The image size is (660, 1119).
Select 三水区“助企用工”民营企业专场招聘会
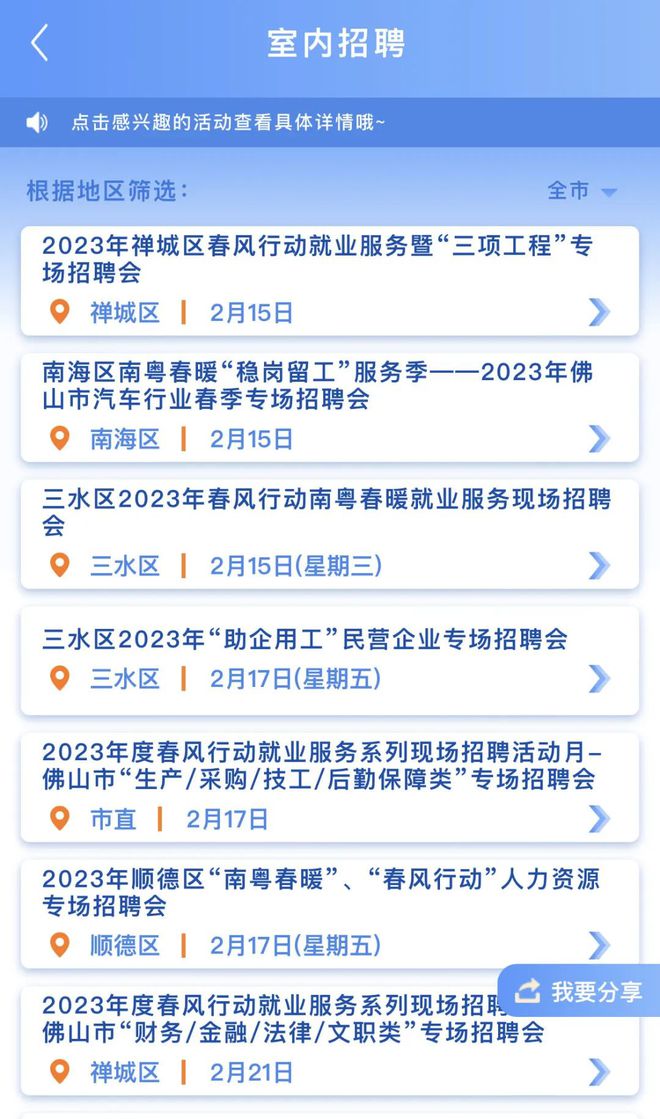tap(329, 660)
